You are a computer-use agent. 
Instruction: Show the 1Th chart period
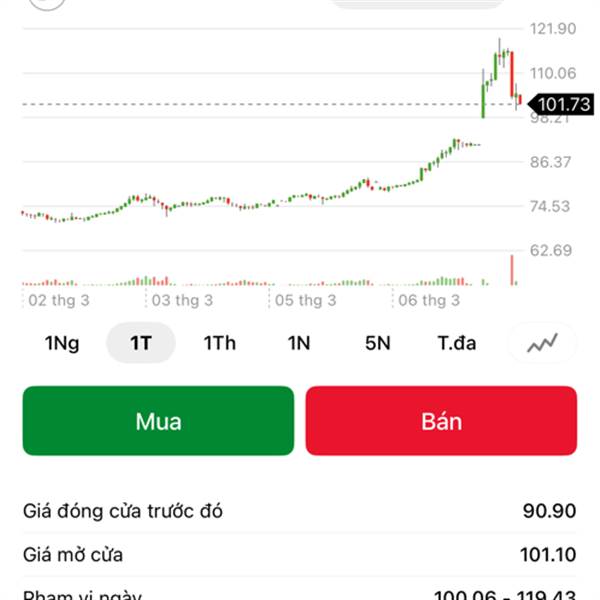pyautogui.click(x=220, y=343)
